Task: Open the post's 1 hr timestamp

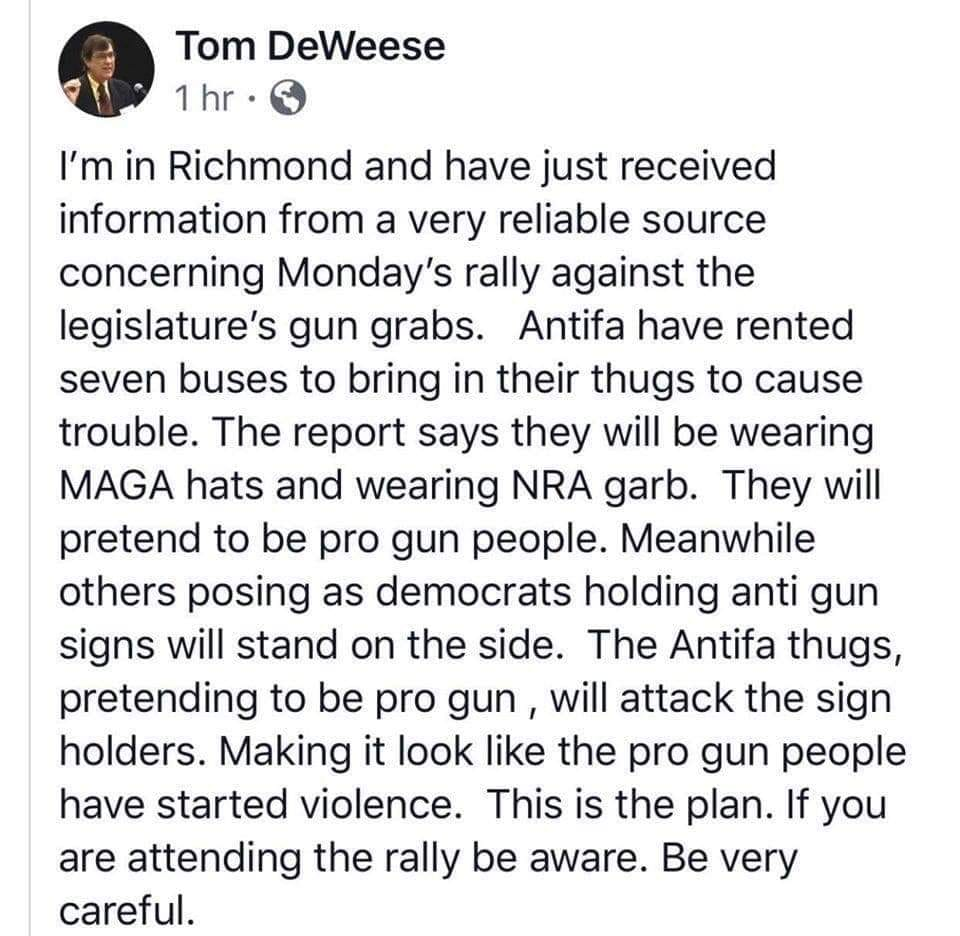Action: click(x=204, y=98)
